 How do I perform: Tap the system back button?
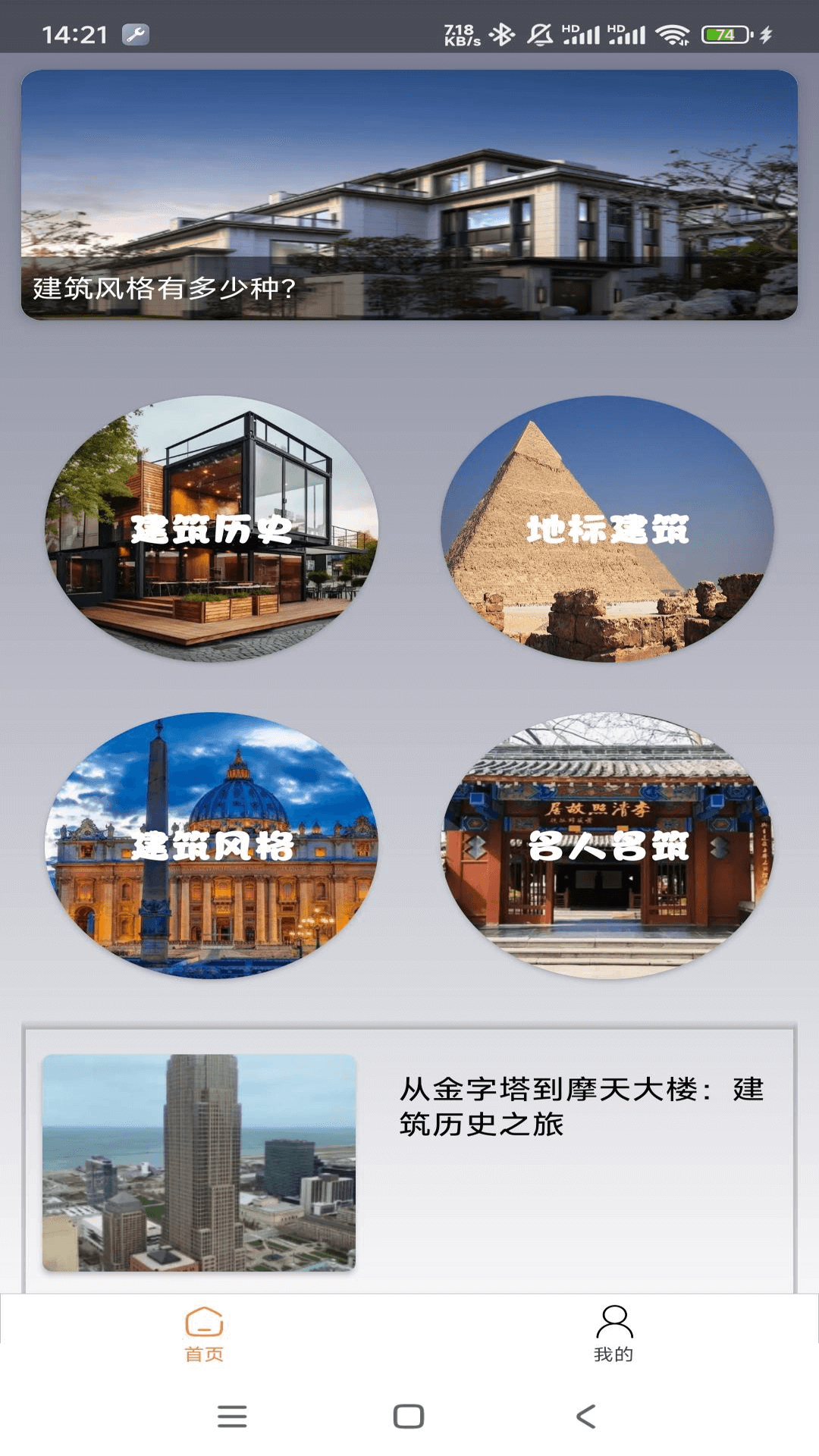coord(585,1416)
